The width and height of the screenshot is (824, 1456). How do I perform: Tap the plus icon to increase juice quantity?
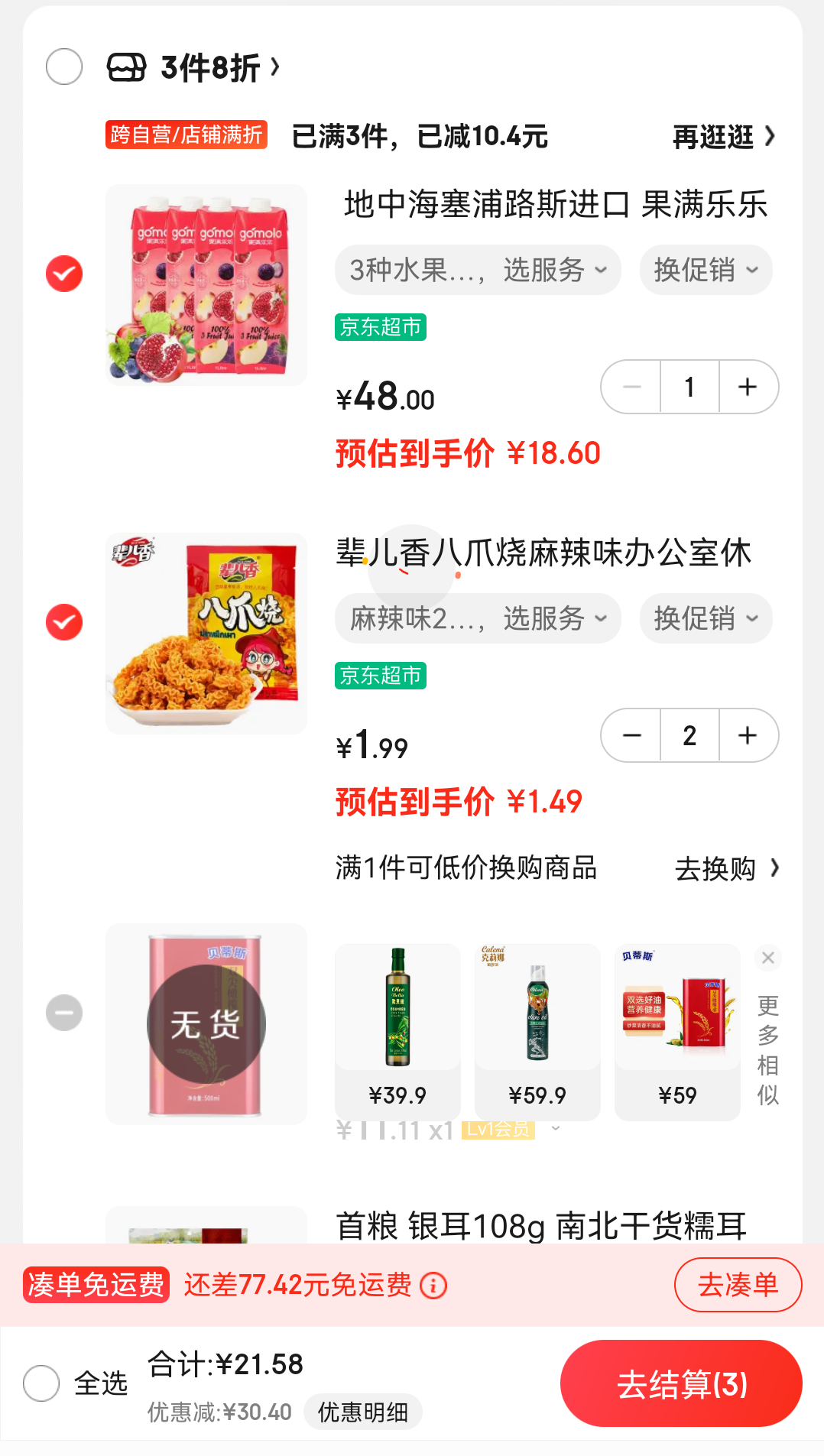pyautogui.click(x=747, y=387)
